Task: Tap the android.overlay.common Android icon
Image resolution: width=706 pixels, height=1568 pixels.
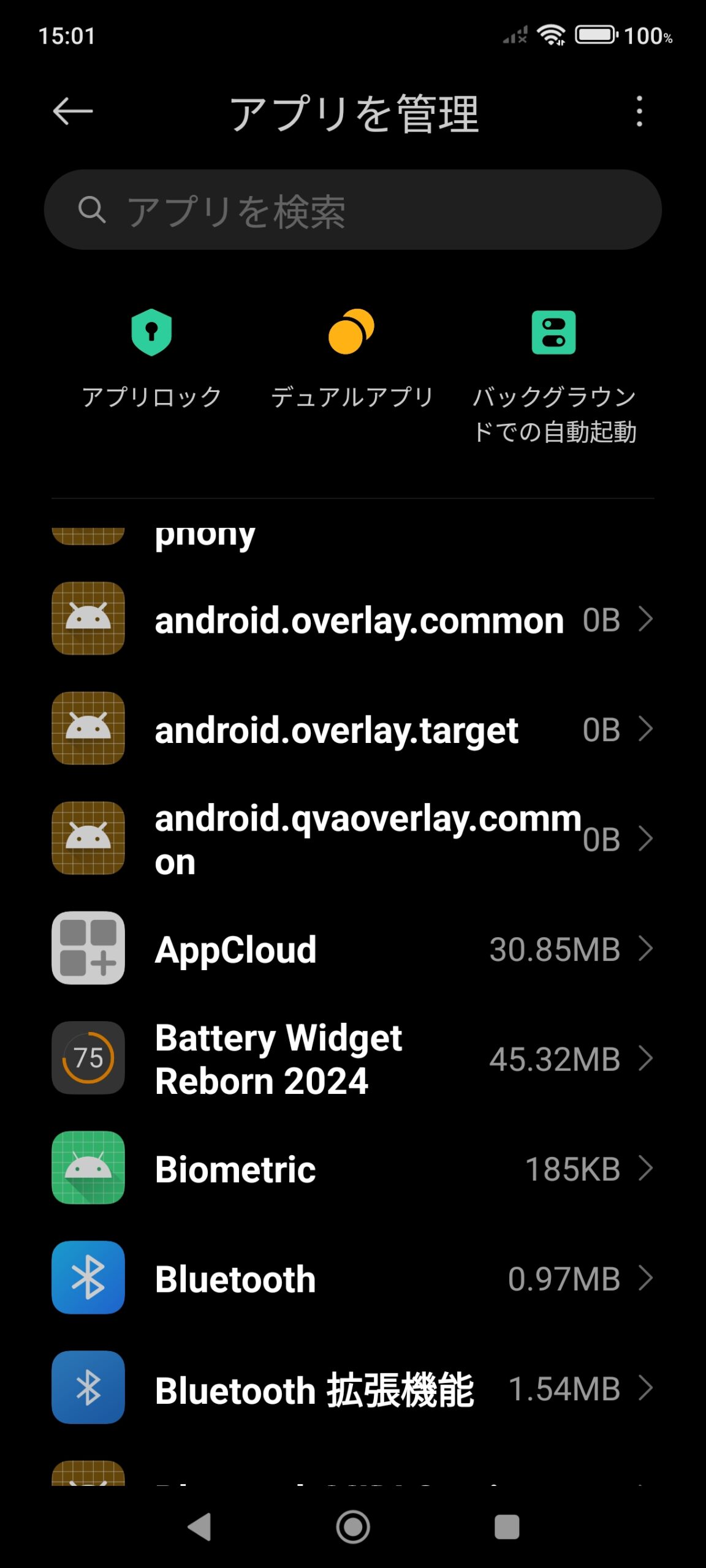Action: [x=88, y=619]
